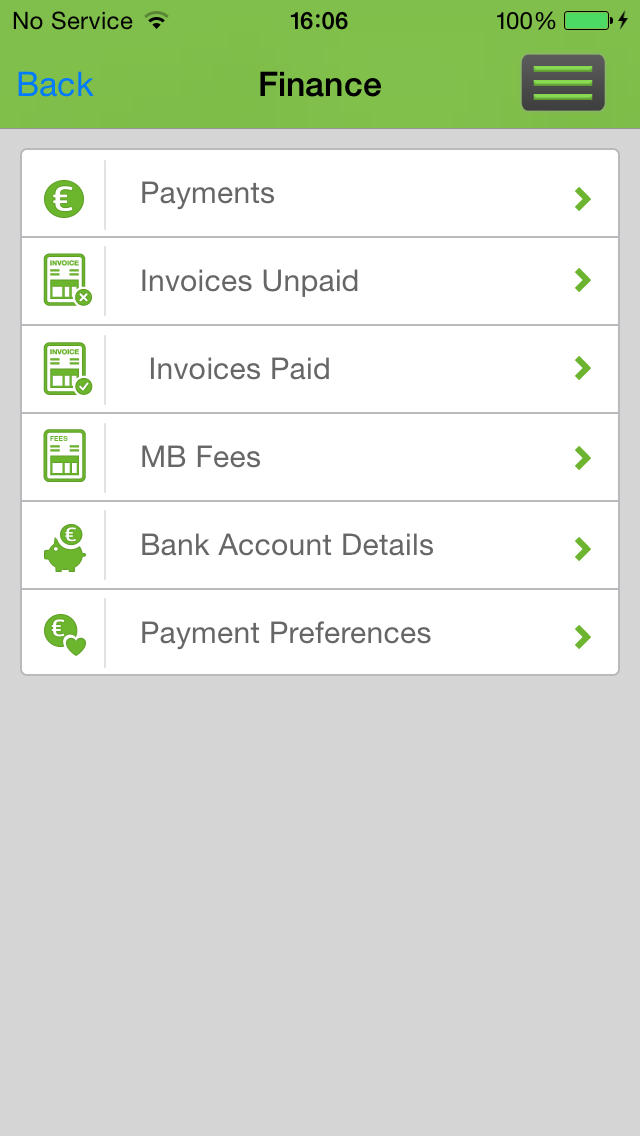Open the hamburger menu
This screenshot has height=1136, width=640.
click(563, 83)
